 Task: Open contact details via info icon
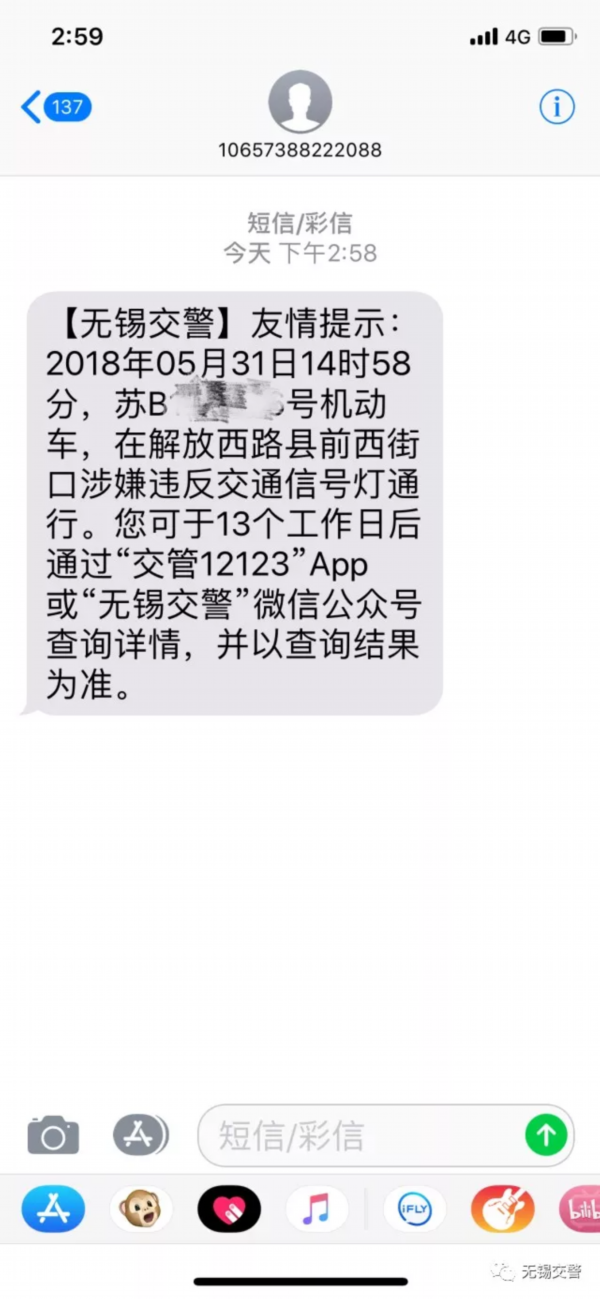click(x=557, y=106)
